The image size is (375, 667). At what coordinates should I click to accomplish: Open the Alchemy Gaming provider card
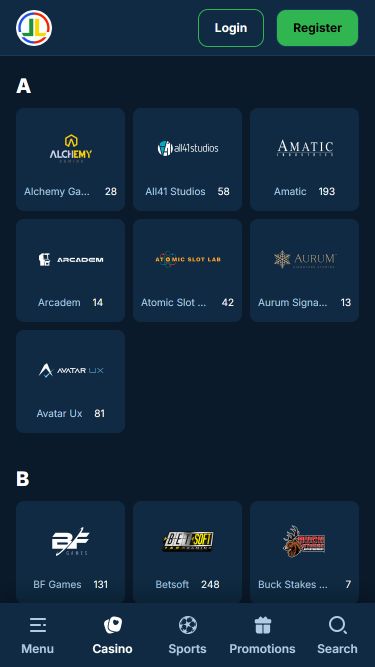pyautogui.click(x=71, y=159)
